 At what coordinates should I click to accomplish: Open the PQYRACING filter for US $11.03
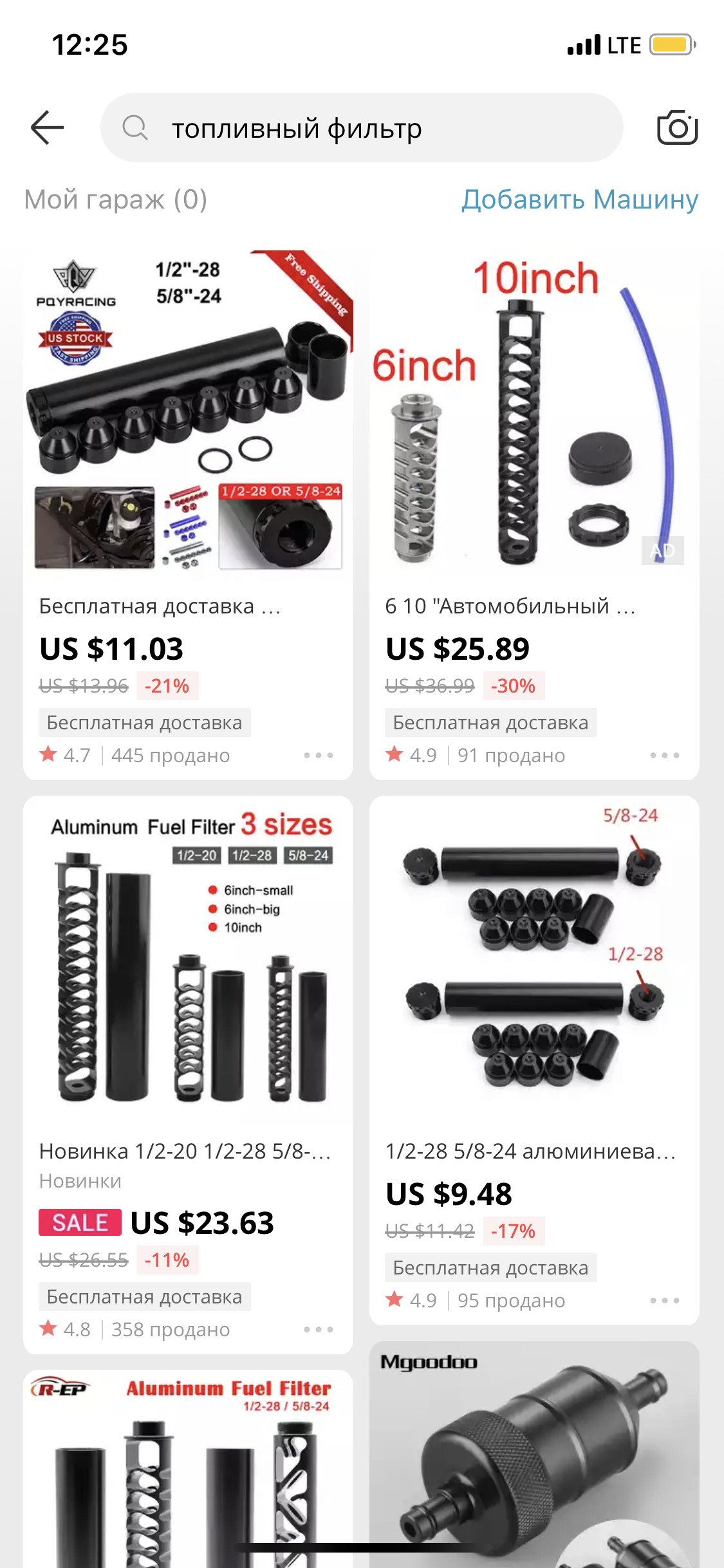tap(188, 412)
